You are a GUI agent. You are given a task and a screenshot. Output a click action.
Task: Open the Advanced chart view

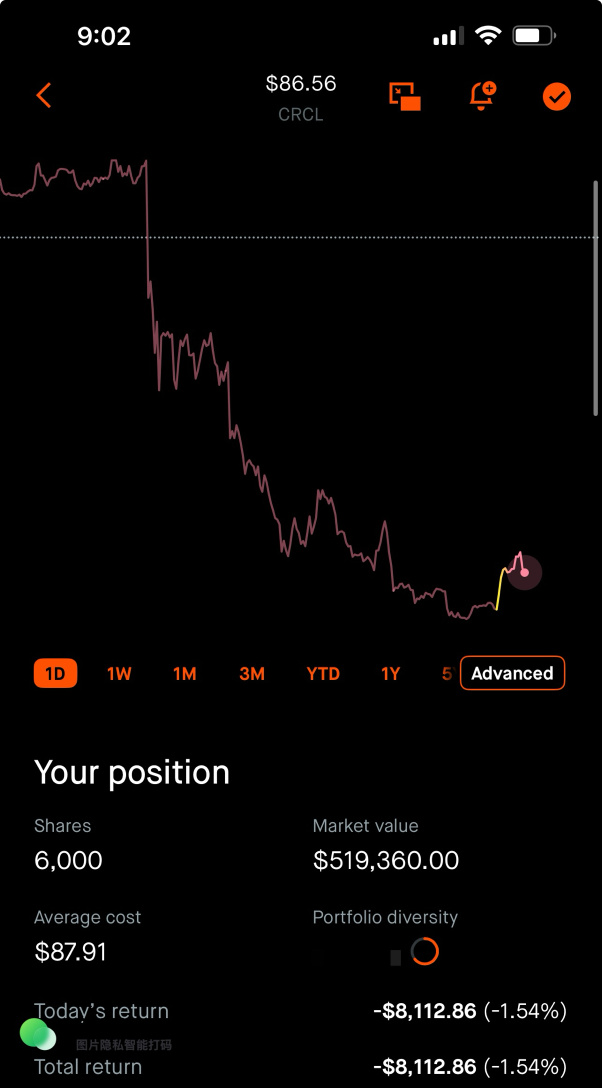pos(513,673)
